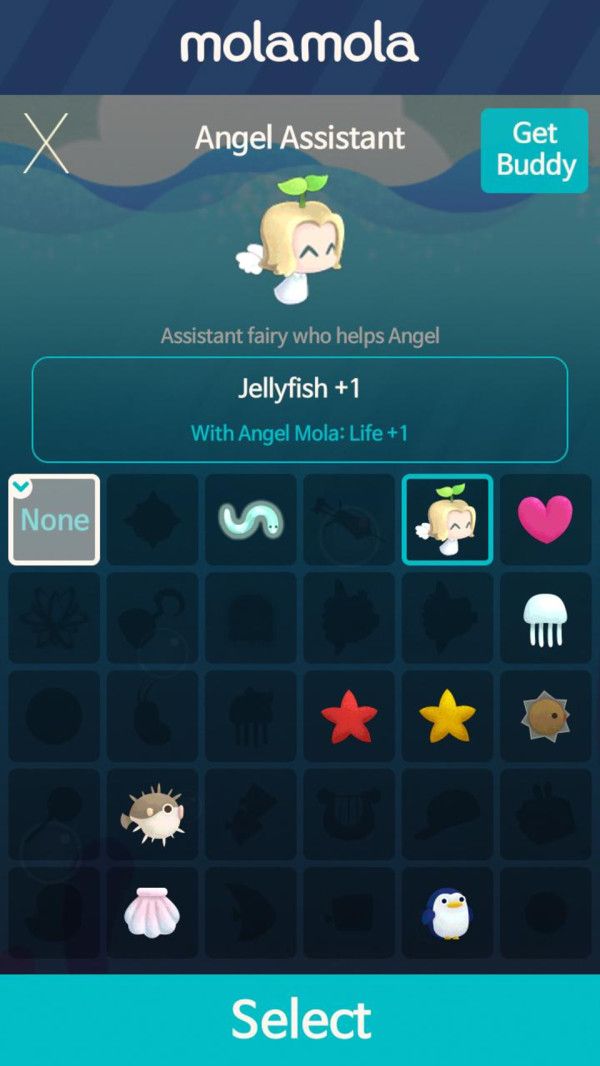Choose the pink seashell buddy
600x1066 pixels.
click(x=152, y=912)
